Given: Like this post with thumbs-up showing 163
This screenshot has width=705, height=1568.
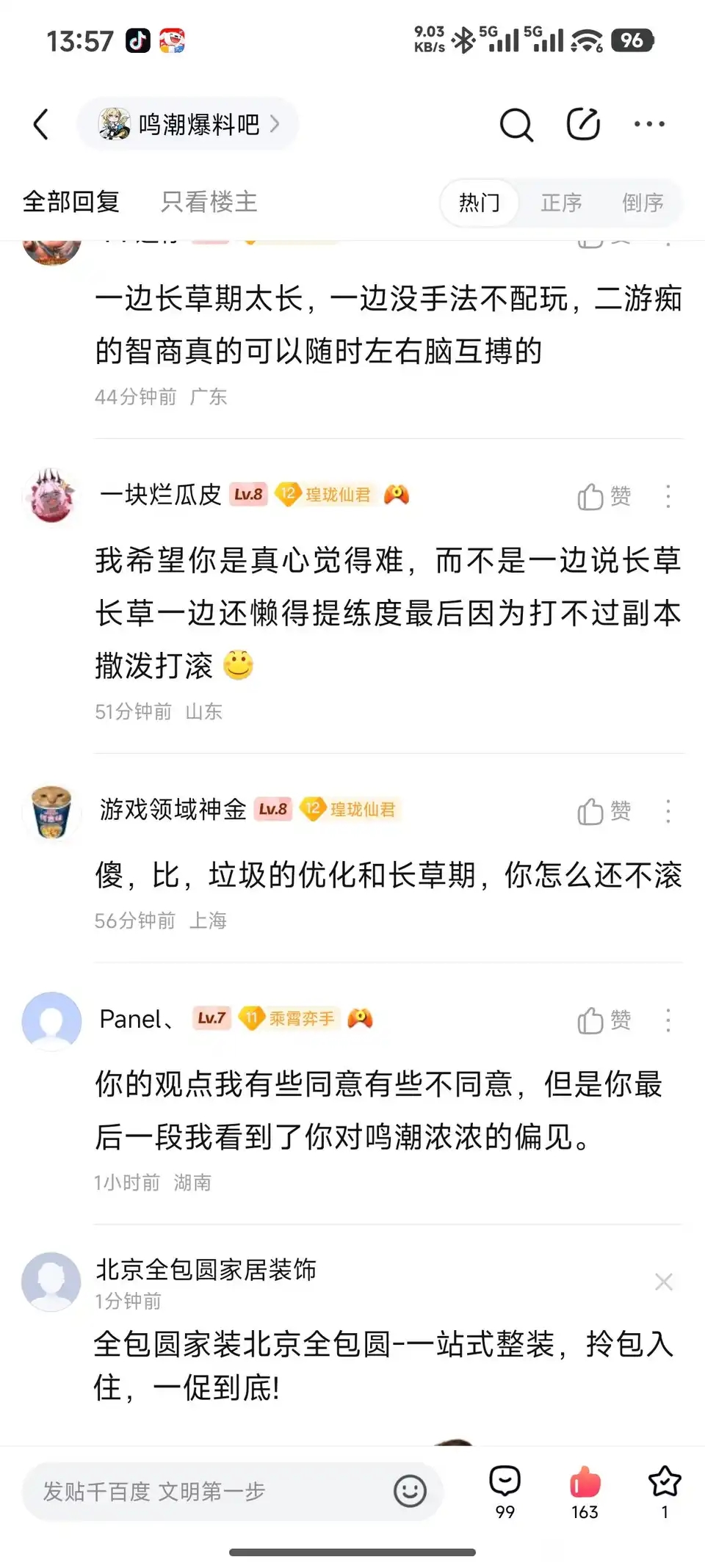Looking at the screenshot, I should click(585, 1492).
